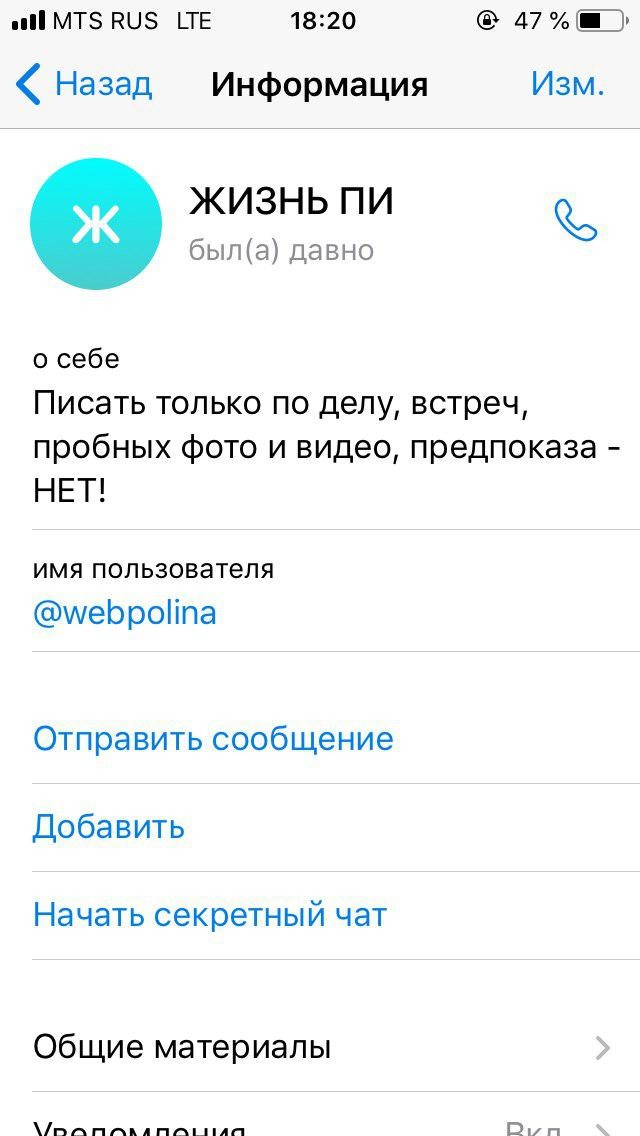Start a secret chat via Начать секретный чат
Screen dimensions: 640x1136
[x=210, y=915]
